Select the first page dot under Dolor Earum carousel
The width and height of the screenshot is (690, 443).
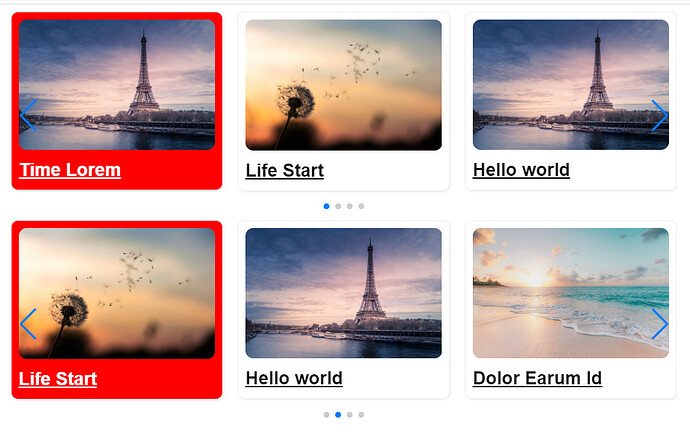[326, 414]
